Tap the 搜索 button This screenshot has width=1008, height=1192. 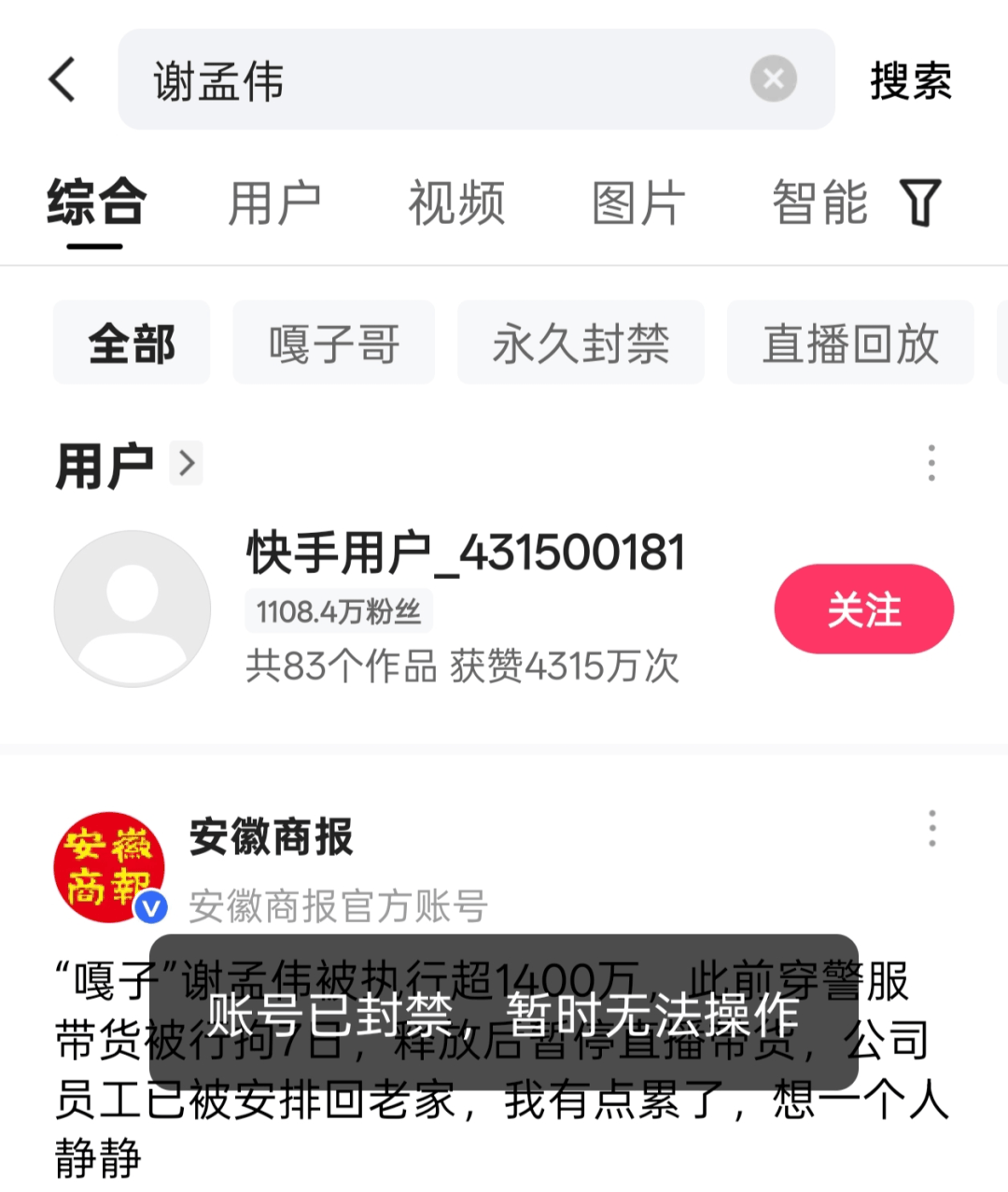pyautogui.click(x=910, y=81)
